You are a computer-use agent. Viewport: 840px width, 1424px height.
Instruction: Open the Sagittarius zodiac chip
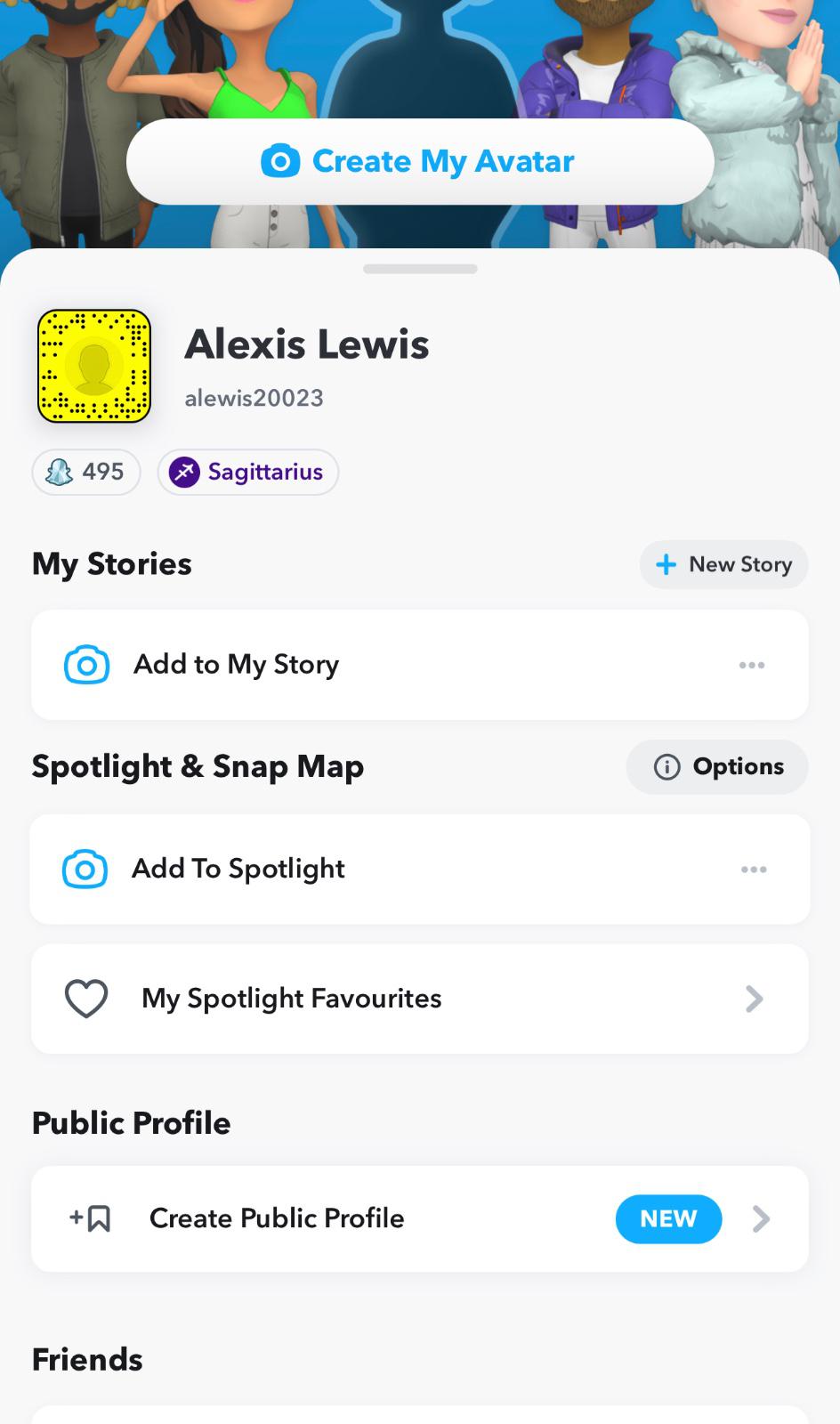(x=248, y=472)
